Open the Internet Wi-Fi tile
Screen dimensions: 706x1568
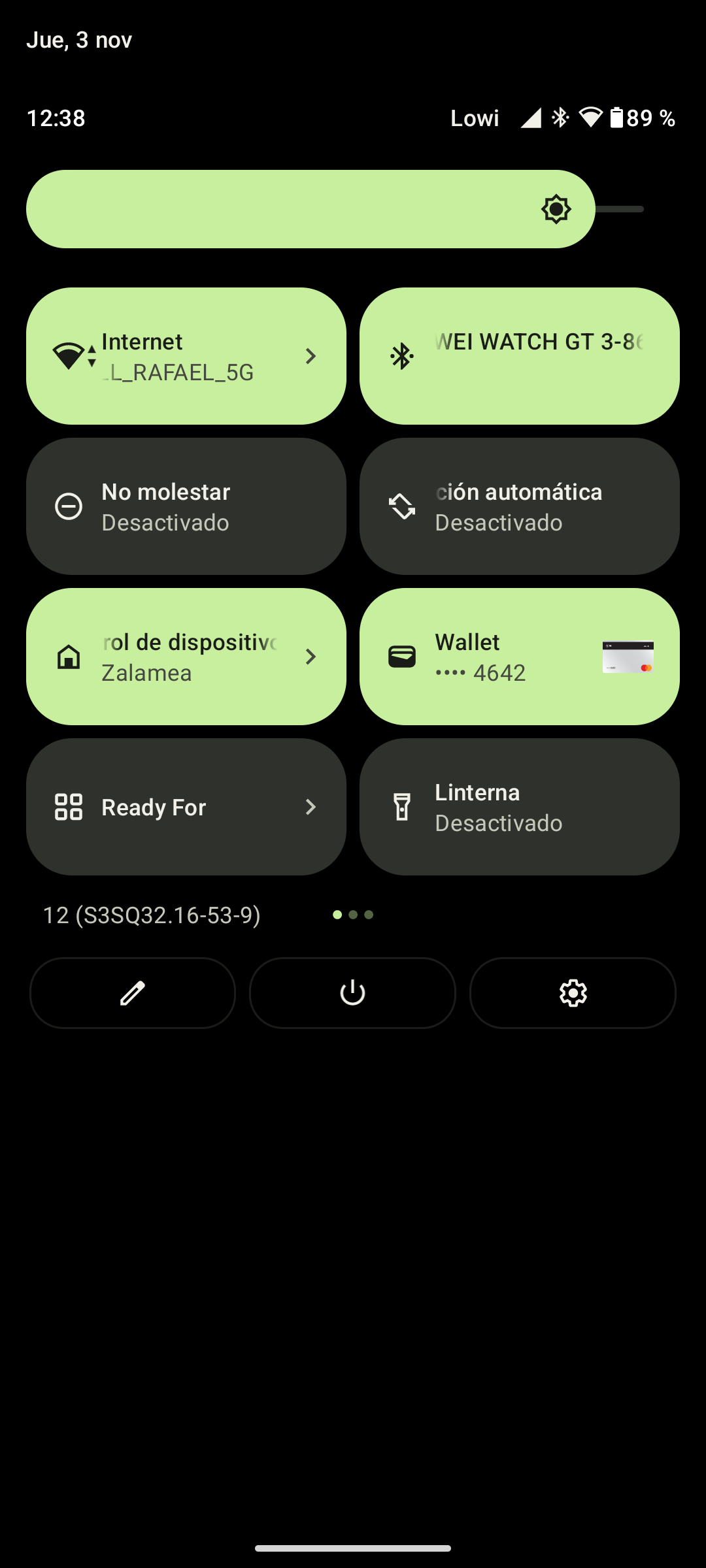(x=186, y=356)
